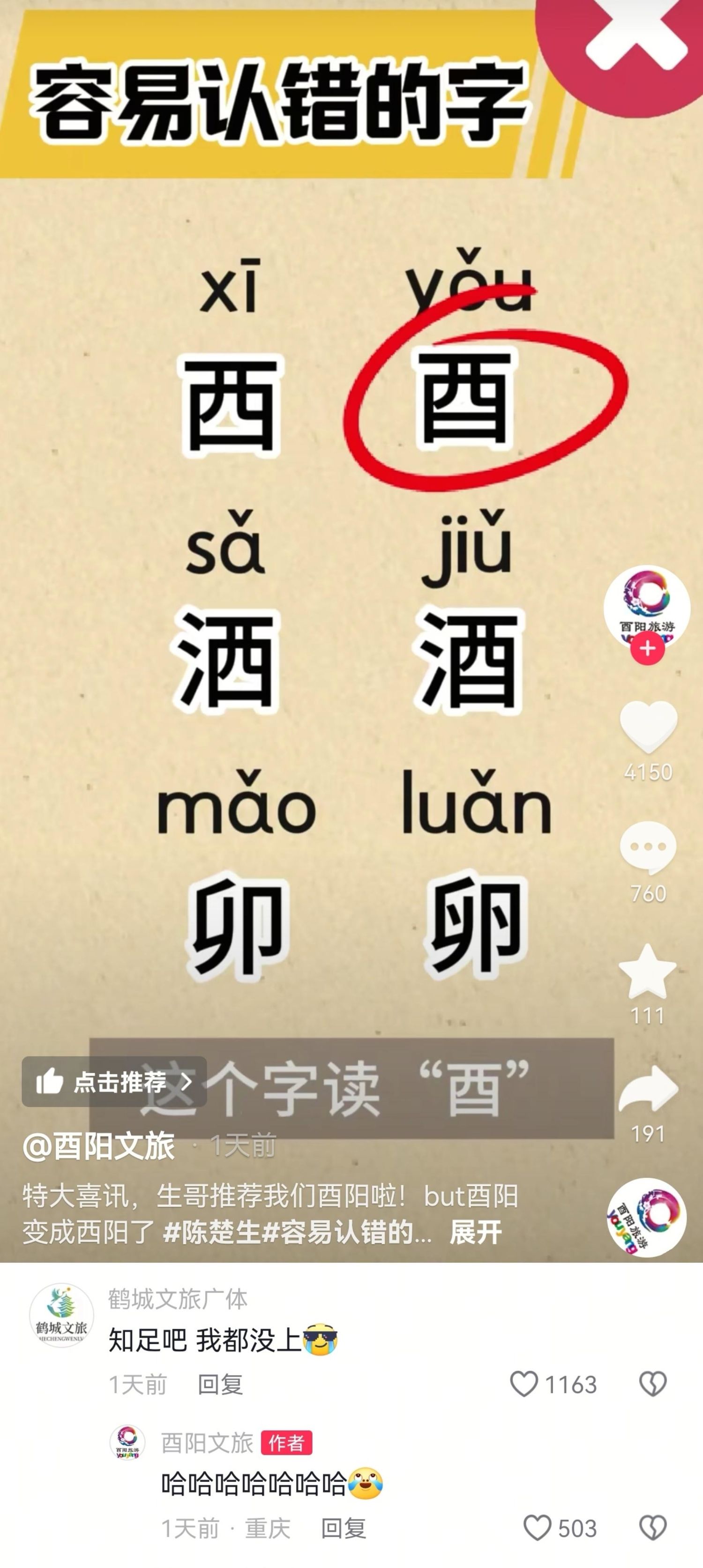This screenshot has width=703, height=1568.
Task: Dislike 鹤城文旅广体's comment
Action: tap(653, 1383)
